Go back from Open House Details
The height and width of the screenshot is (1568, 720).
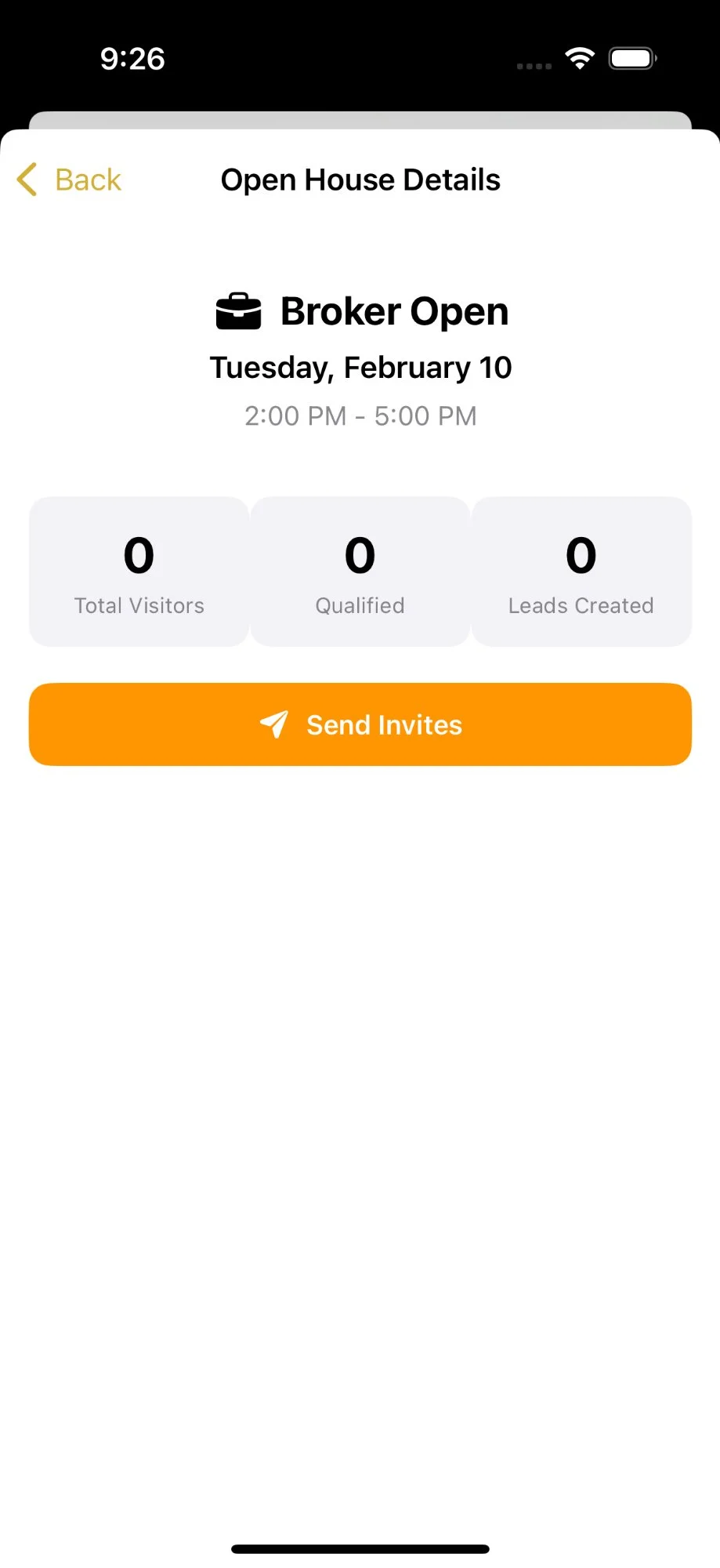tap(69, 180)
